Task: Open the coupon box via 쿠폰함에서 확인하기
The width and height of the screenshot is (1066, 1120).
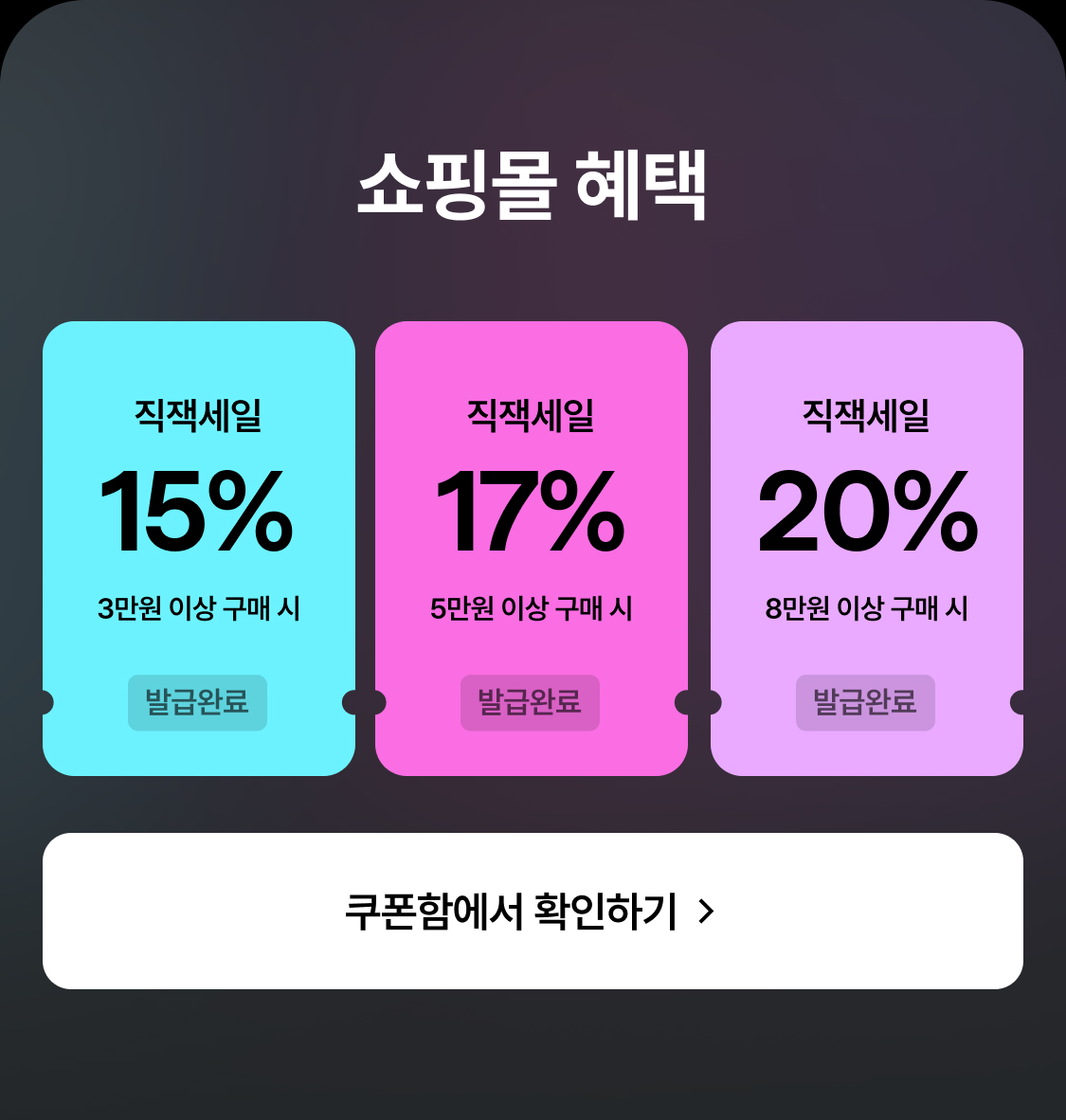Action: click(533, 911)
